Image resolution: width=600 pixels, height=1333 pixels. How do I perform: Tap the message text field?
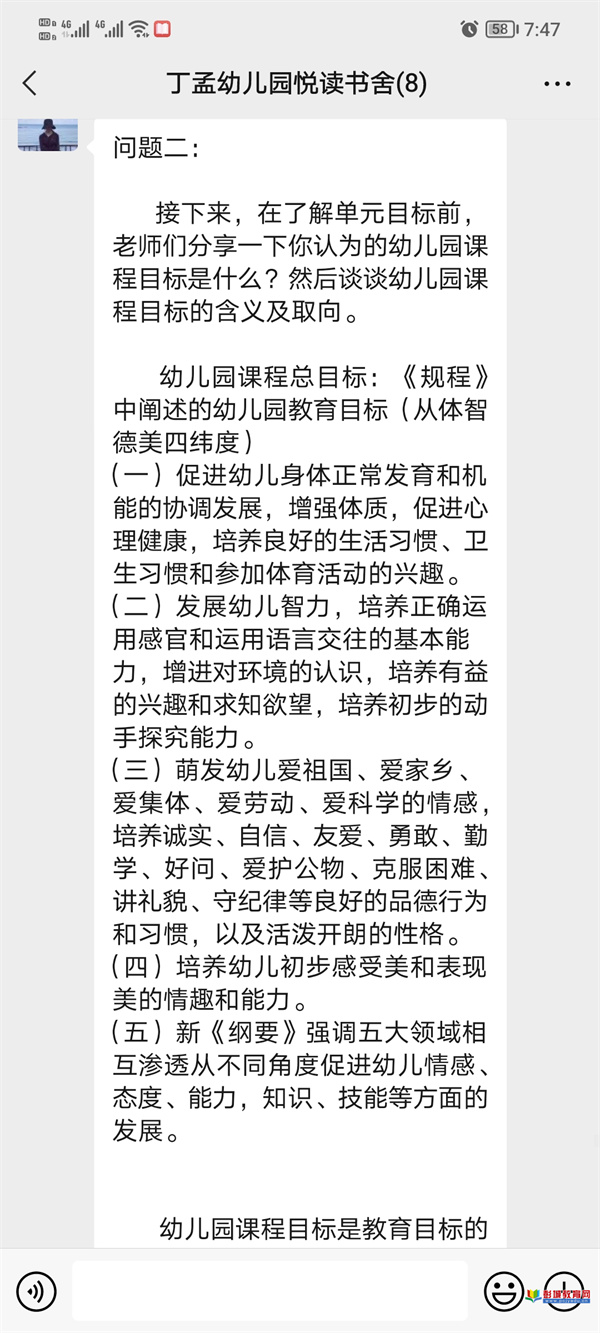tap(270, 1291)
